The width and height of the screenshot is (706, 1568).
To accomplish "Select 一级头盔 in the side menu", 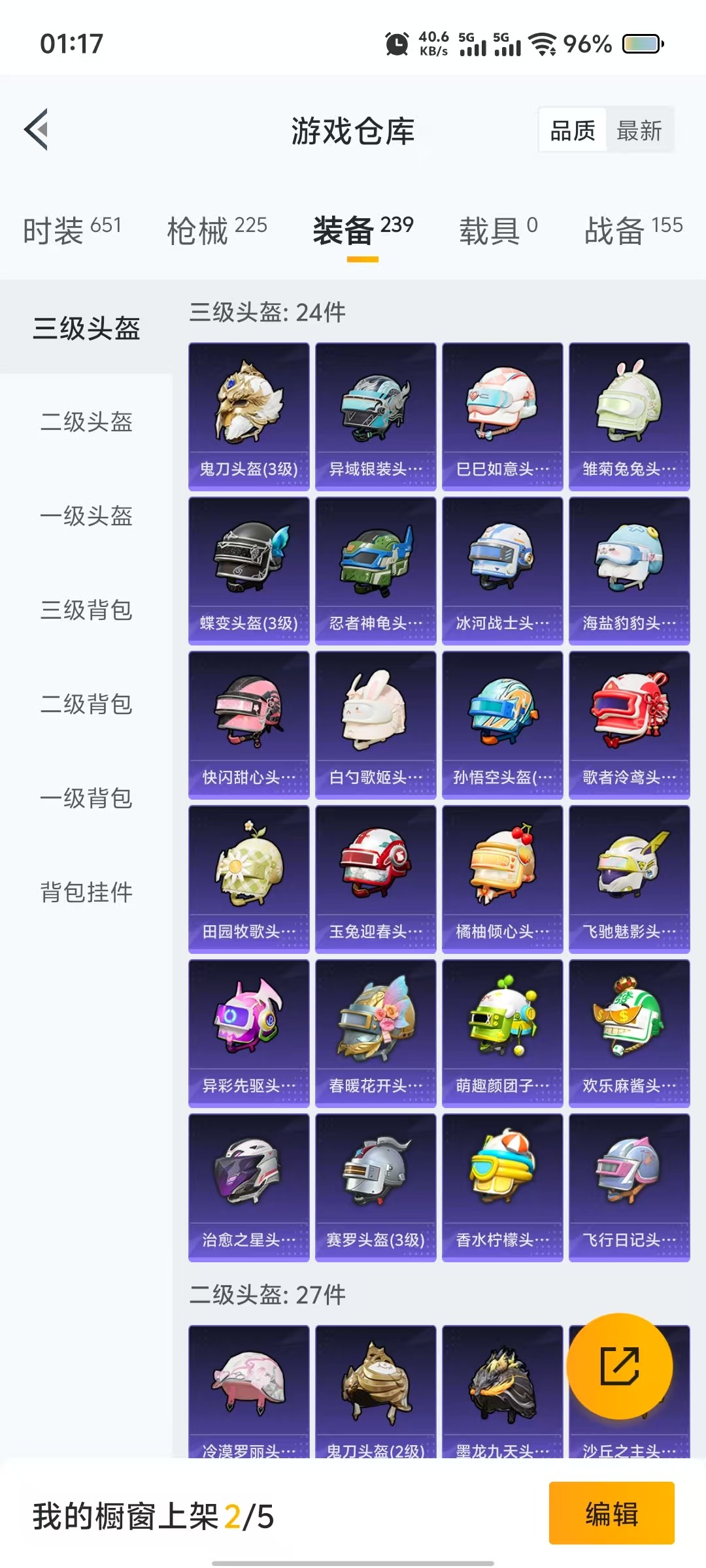I will (86, 516).
